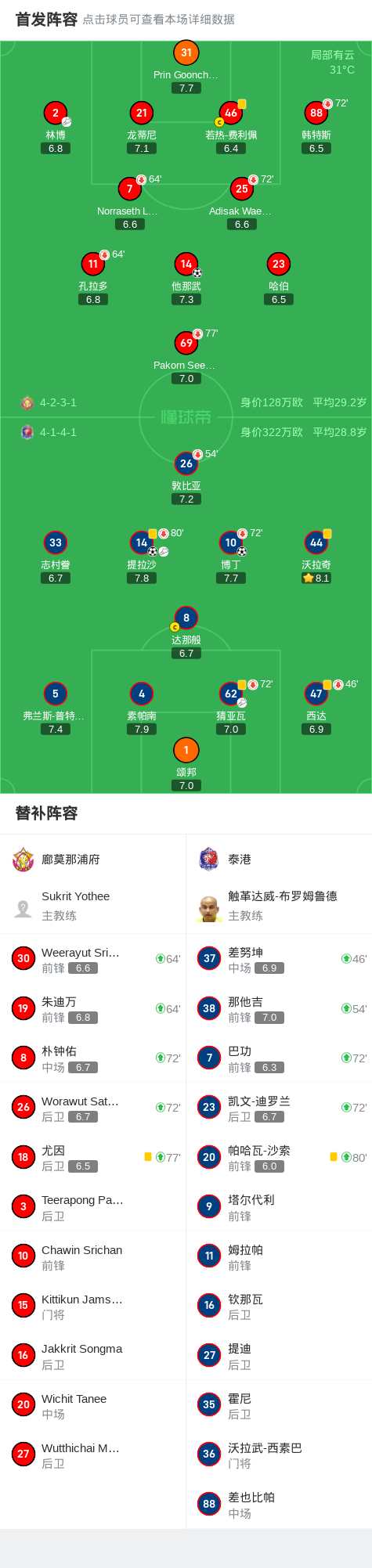
Task: View 韩特斯 number 88 match data
Action: coord(316,127)
